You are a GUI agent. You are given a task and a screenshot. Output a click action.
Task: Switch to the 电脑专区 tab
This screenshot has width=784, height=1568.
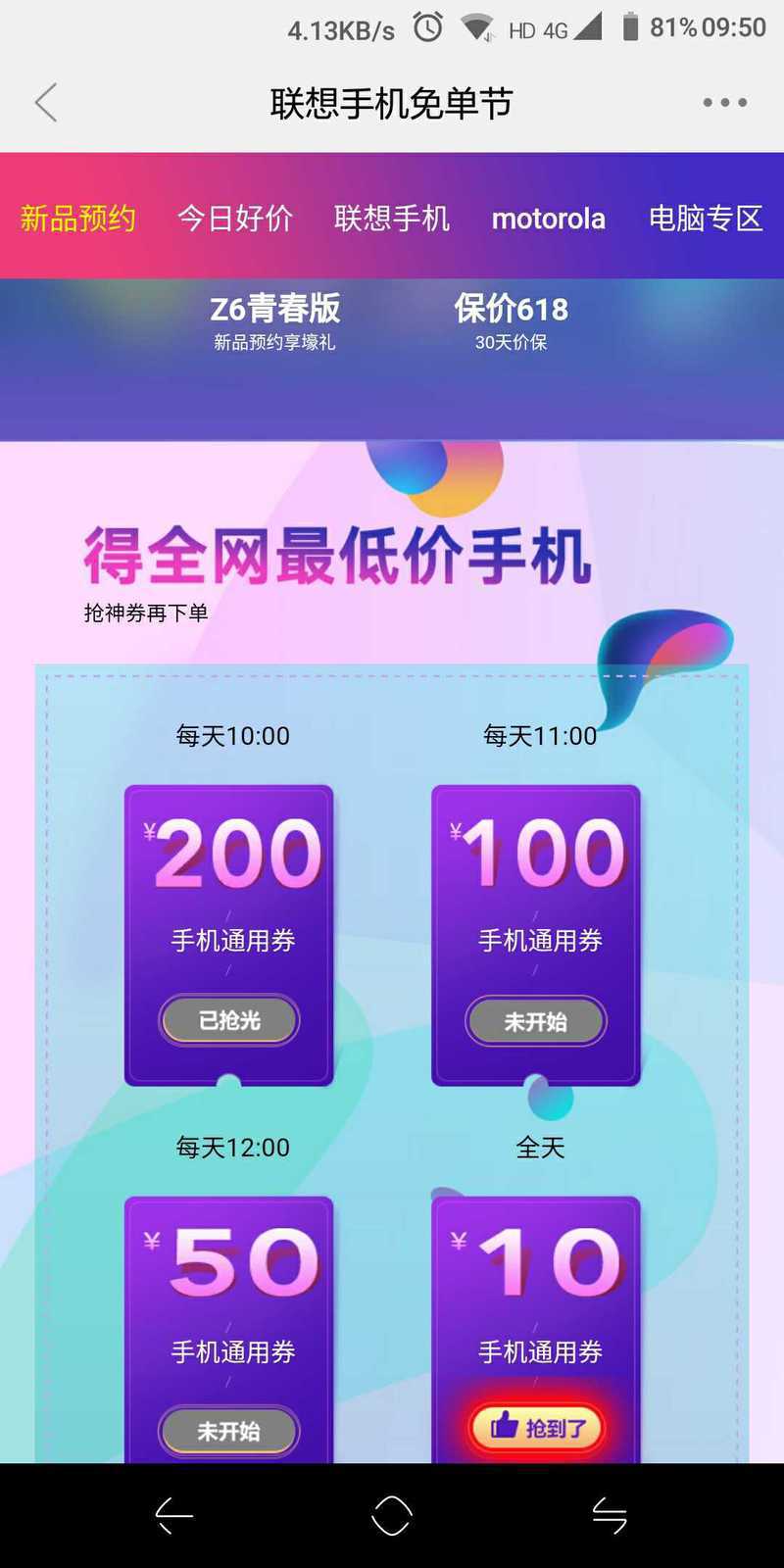pyautogui.click(x=706, y=218)
